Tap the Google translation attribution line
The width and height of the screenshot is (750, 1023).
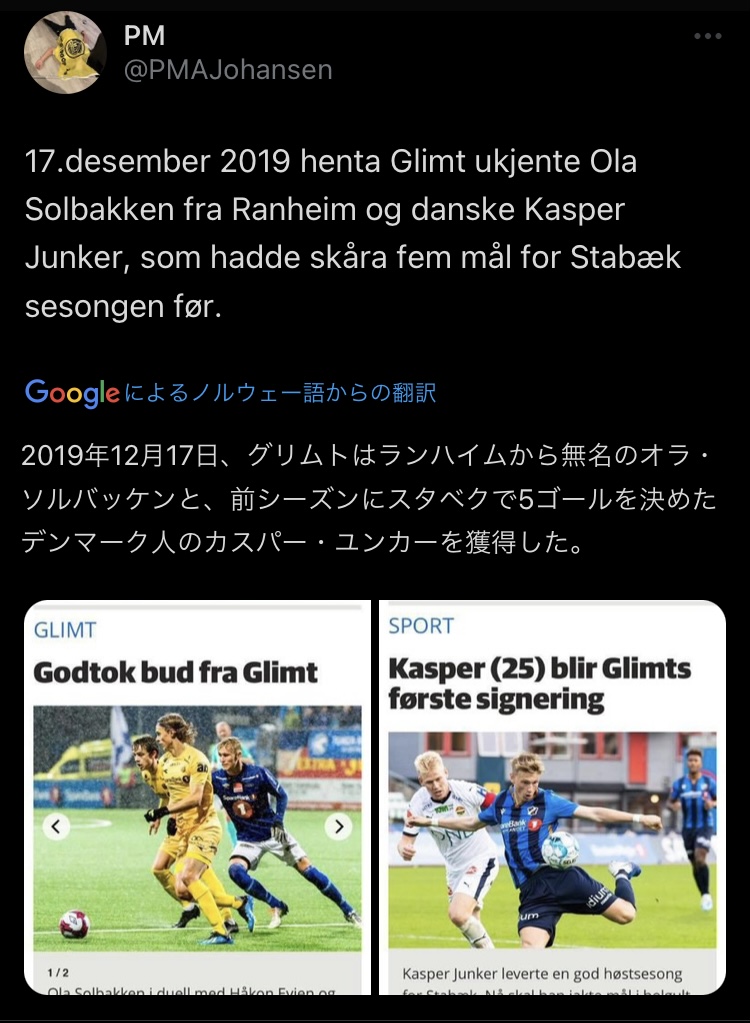pos(231,392)
